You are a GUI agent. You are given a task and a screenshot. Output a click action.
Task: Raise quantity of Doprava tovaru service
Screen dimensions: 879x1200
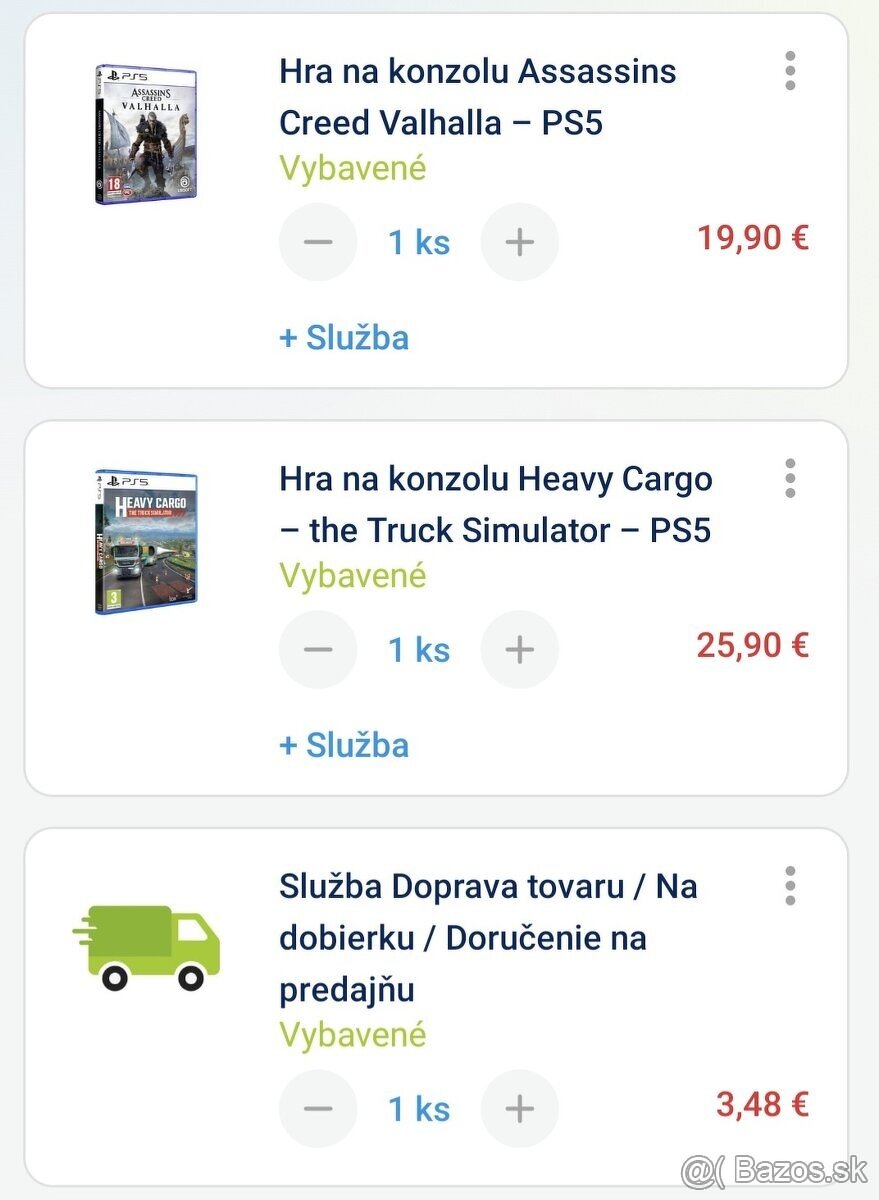(x=520, y=1108)
